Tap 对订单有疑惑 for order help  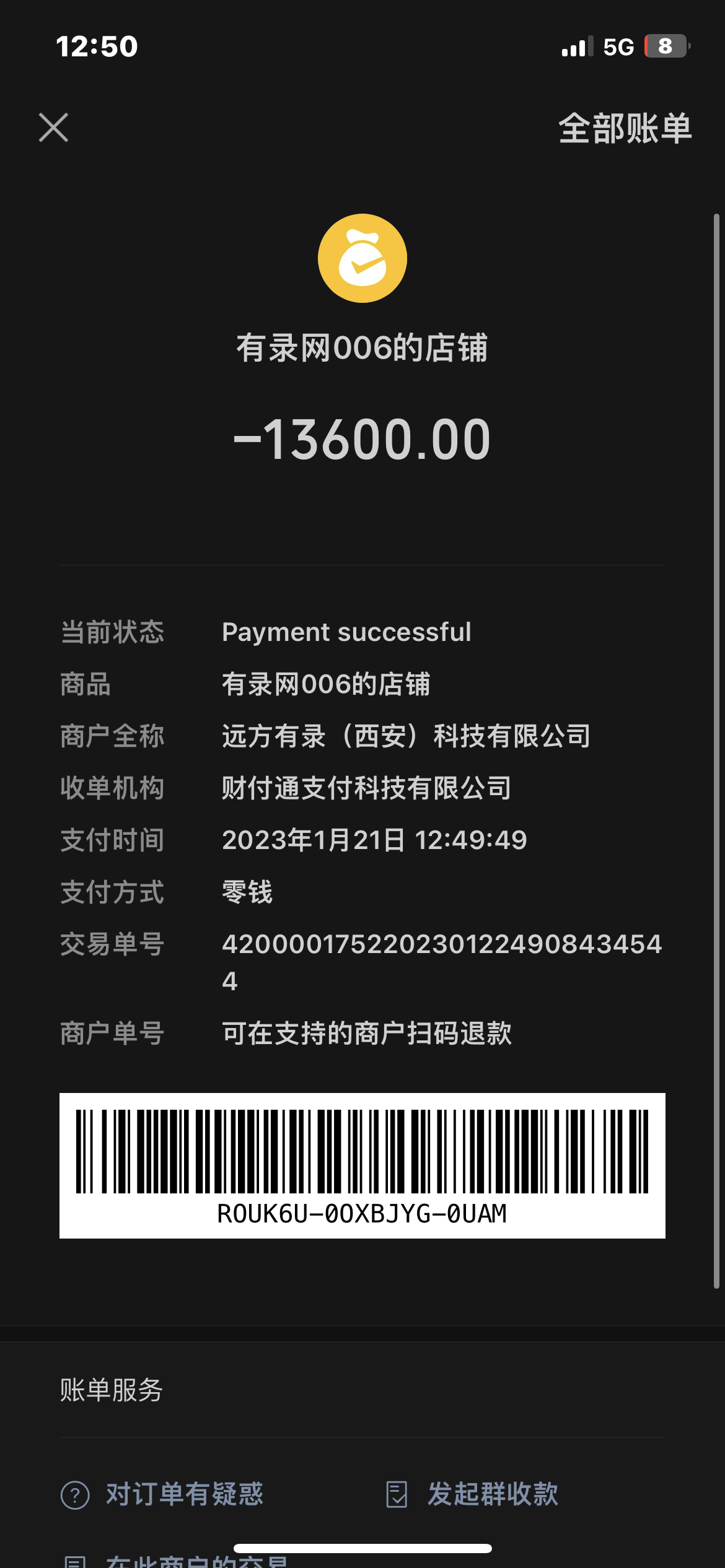coord(162,1494)
